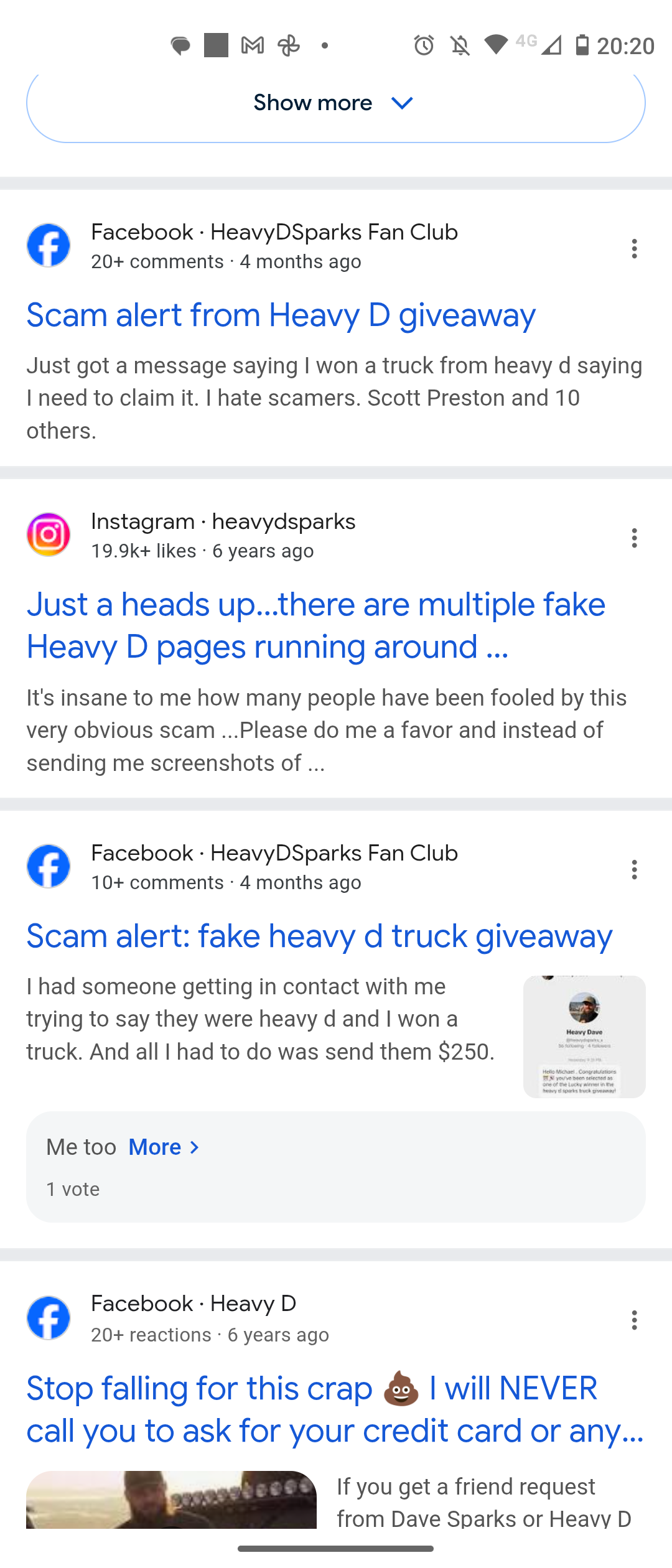The image size is (672, 1568).
Task: Open 'Scam alert: fake heavy d truck giveaway'
Action: pos(319,936)
